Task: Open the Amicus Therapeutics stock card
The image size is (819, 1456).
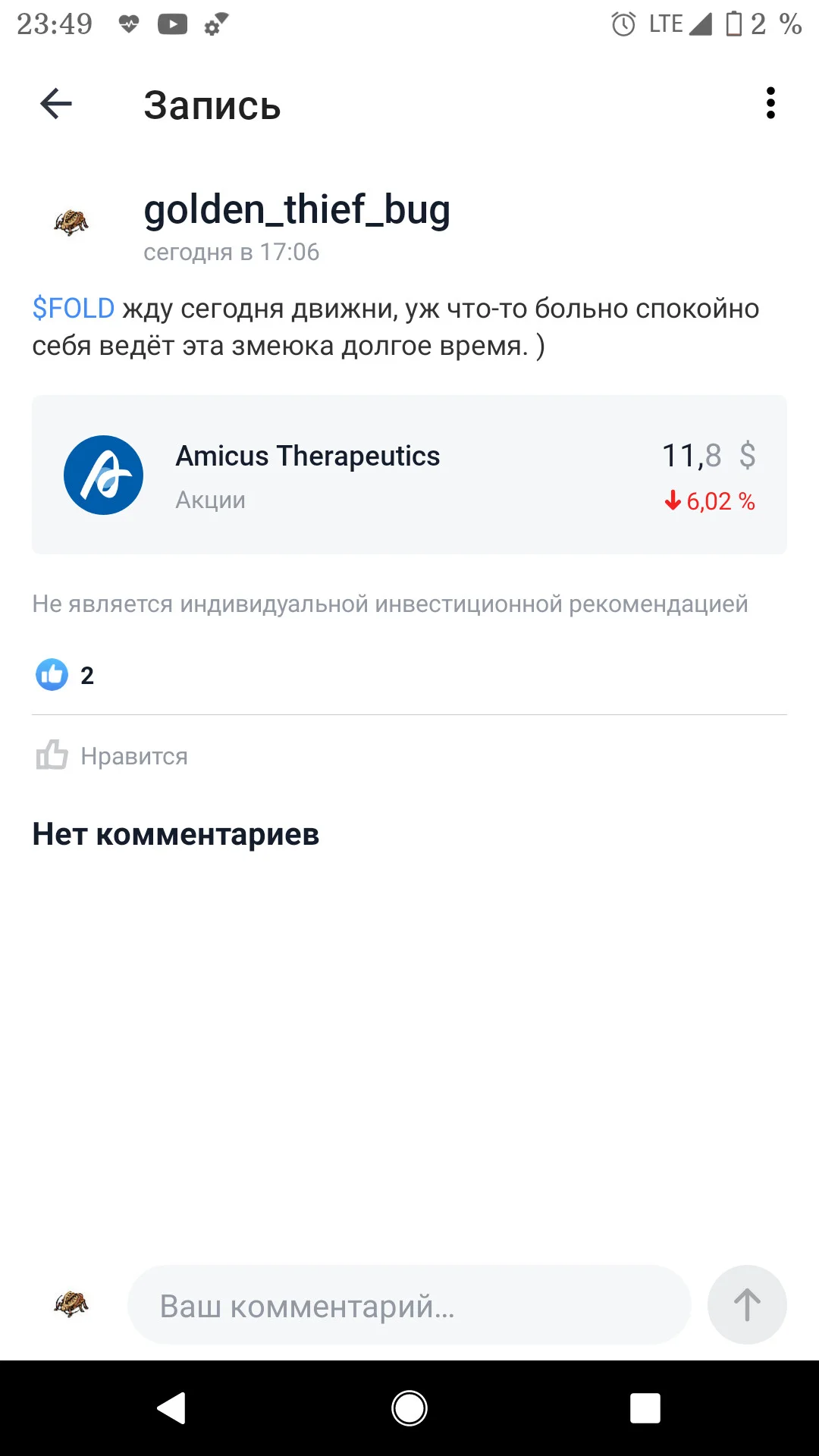Action: (409, 475)
